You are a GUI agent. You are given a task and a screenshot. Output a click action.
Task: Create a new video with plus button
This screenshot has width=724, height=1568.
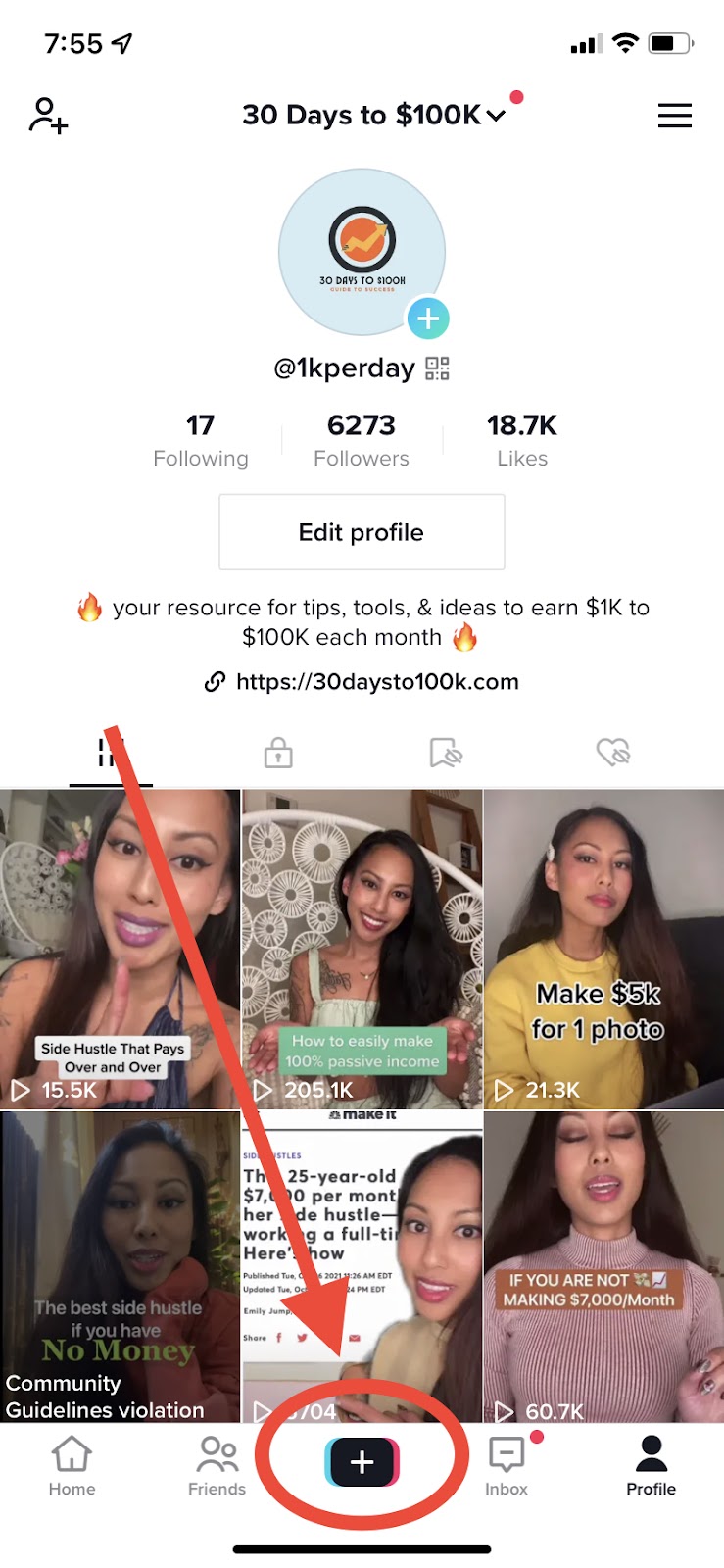pyautogui.click(x=362, y=1462)
